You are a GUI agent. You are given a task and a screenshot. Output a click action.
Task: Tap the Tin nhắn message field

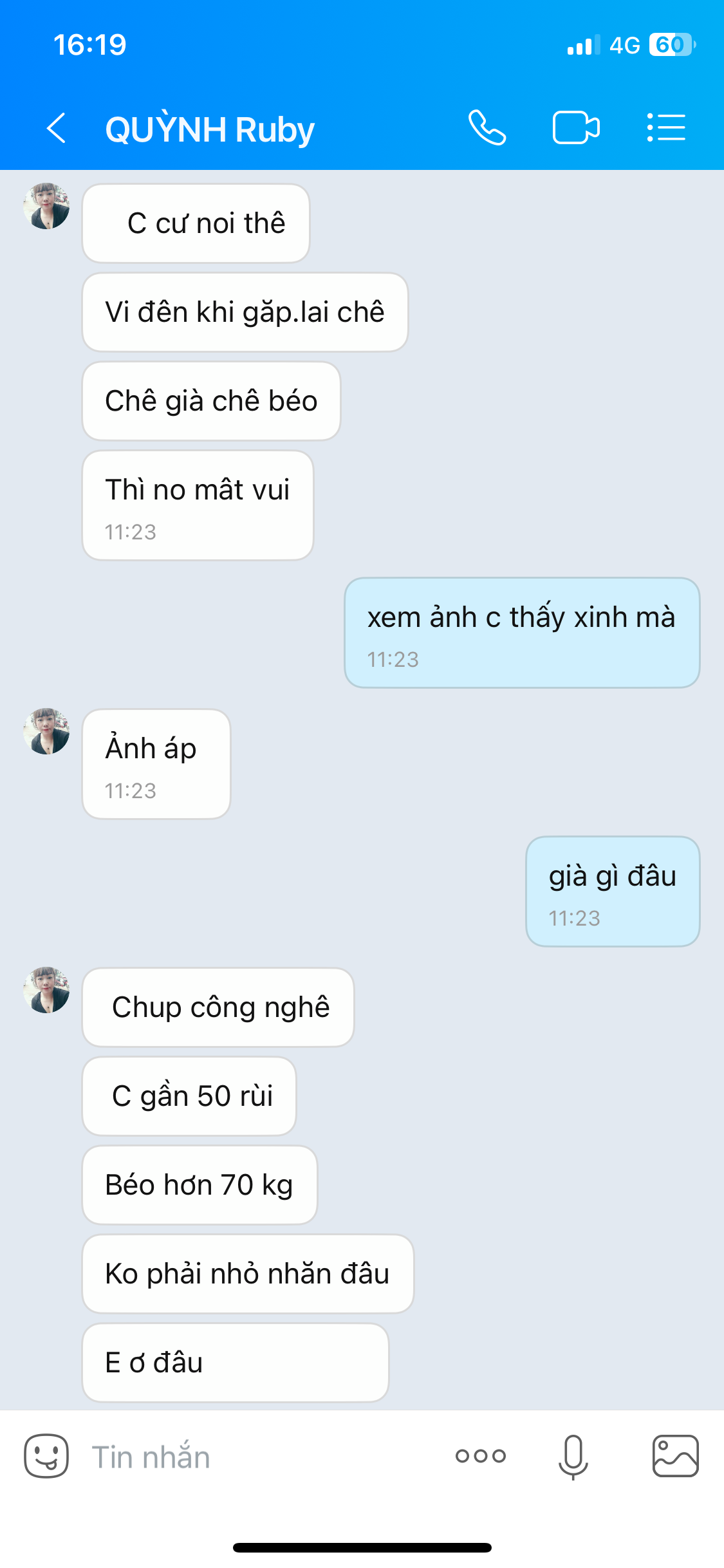[x=257, y=1457]
